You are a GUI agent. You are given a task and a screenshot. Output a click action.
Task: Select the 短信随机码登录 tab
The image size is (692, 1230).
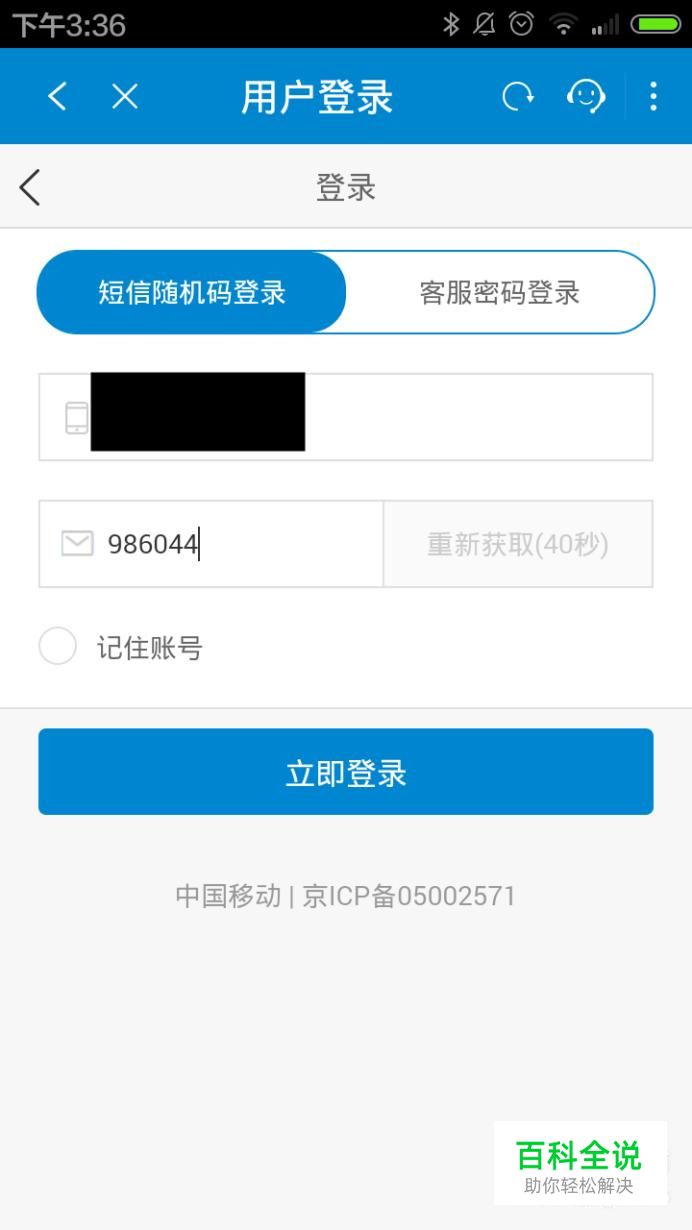point(192,292)
